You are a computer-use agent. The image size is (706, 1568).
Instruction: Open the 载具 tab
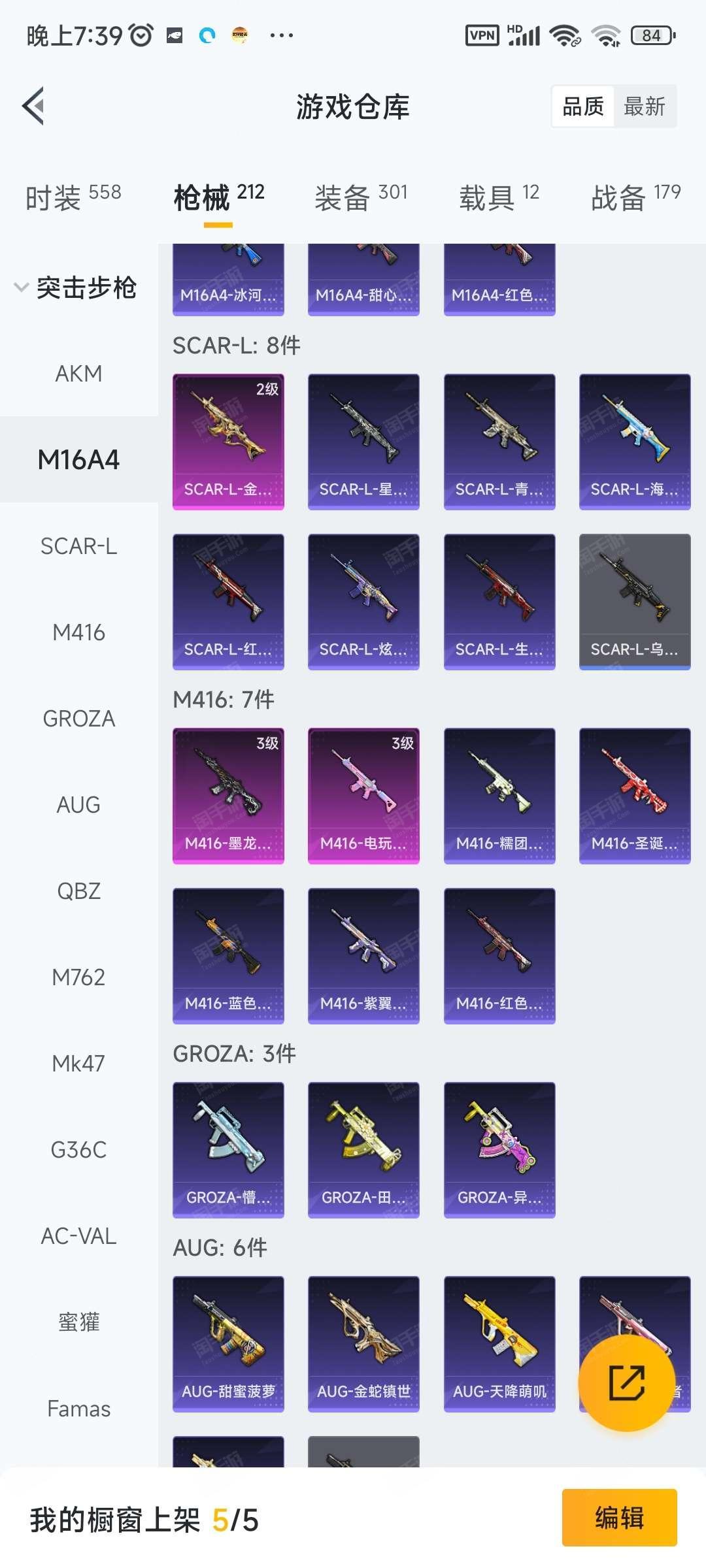pos(499,197)
